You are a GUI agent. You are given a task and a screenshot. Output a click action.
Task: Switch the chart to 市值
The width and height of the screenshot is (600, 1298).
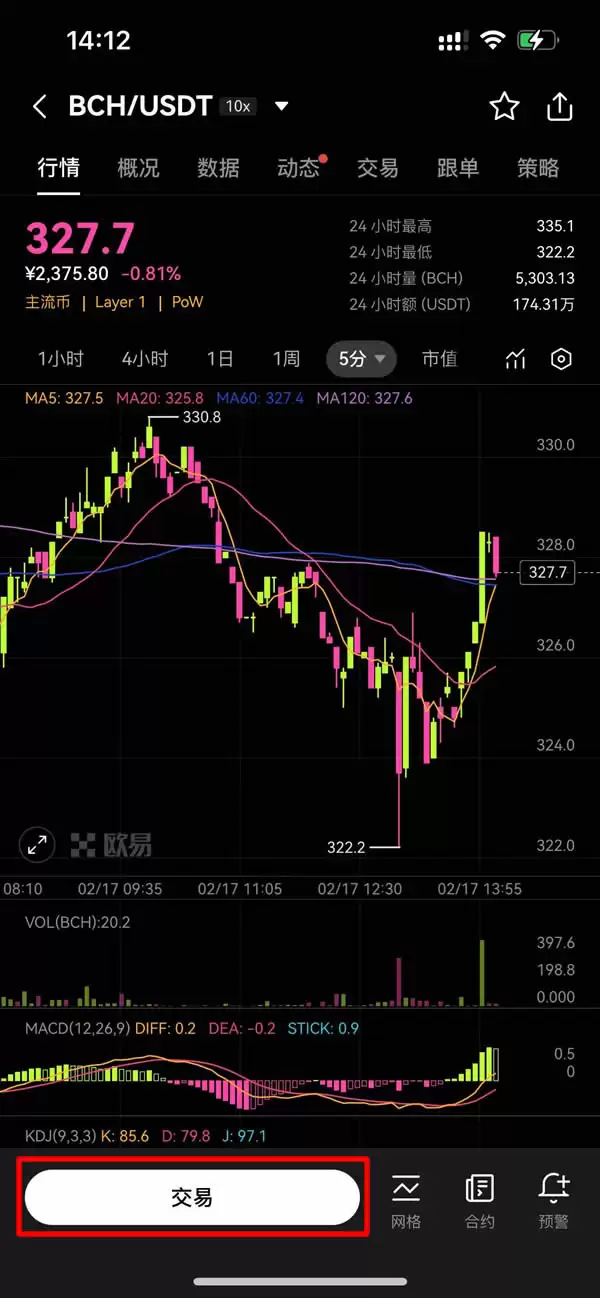(x=439, y=359)
